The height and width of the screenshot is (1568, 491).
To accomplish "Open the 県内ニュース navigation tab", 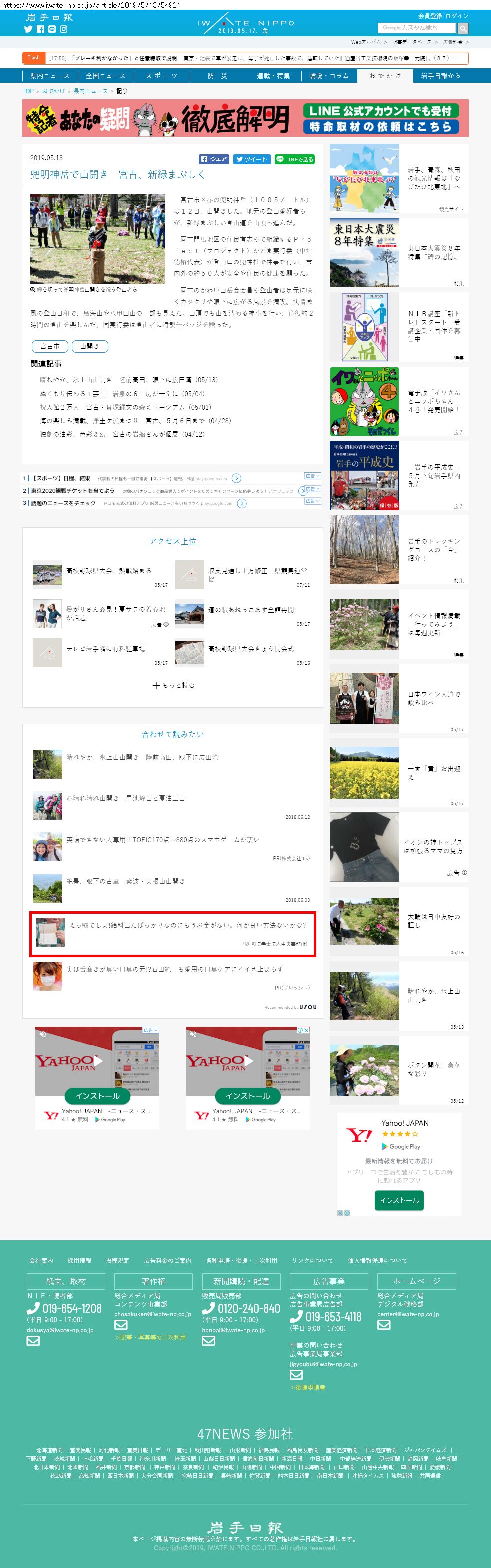I will click(x=50, y=76).
